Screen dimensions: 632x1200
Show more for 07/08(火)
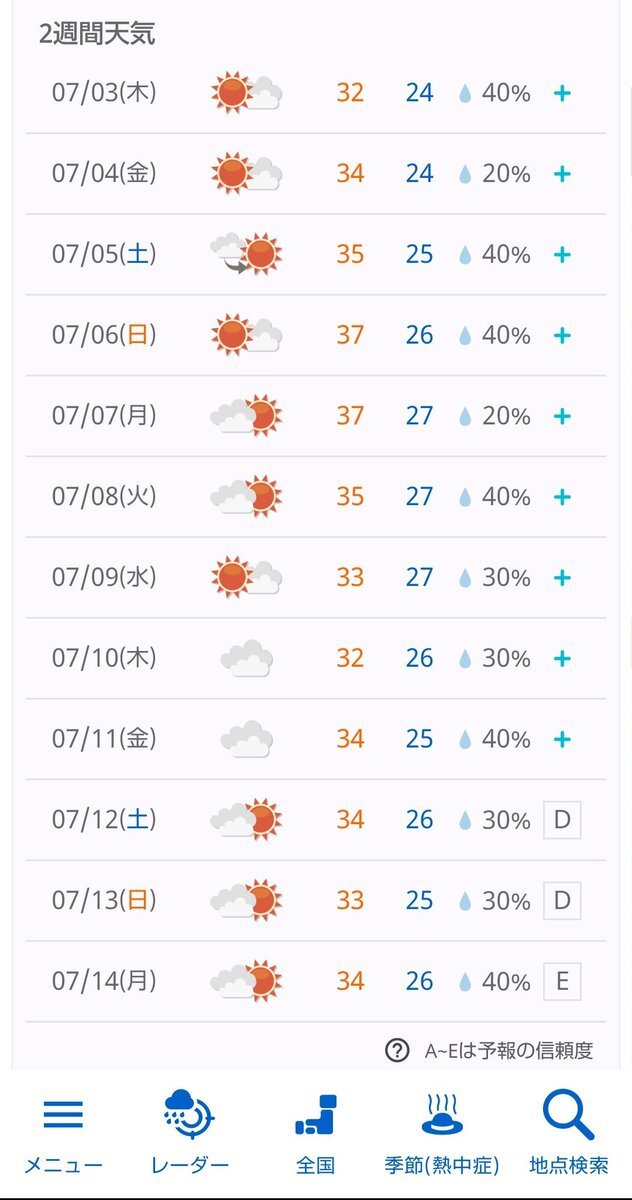point(562,497)
